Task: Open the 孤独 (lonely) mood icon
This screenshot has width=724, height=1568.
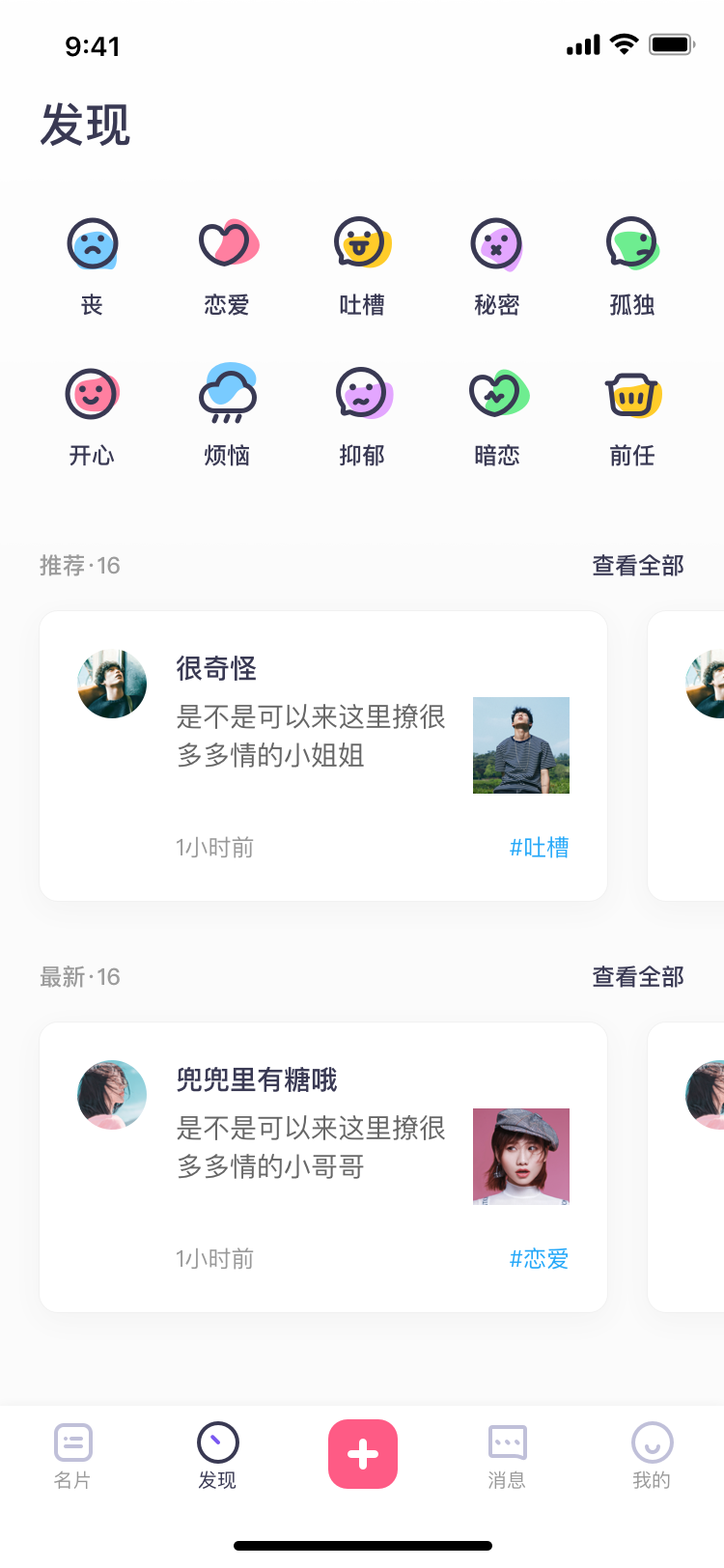Action: pyautogui.click(x=632, y=244)
